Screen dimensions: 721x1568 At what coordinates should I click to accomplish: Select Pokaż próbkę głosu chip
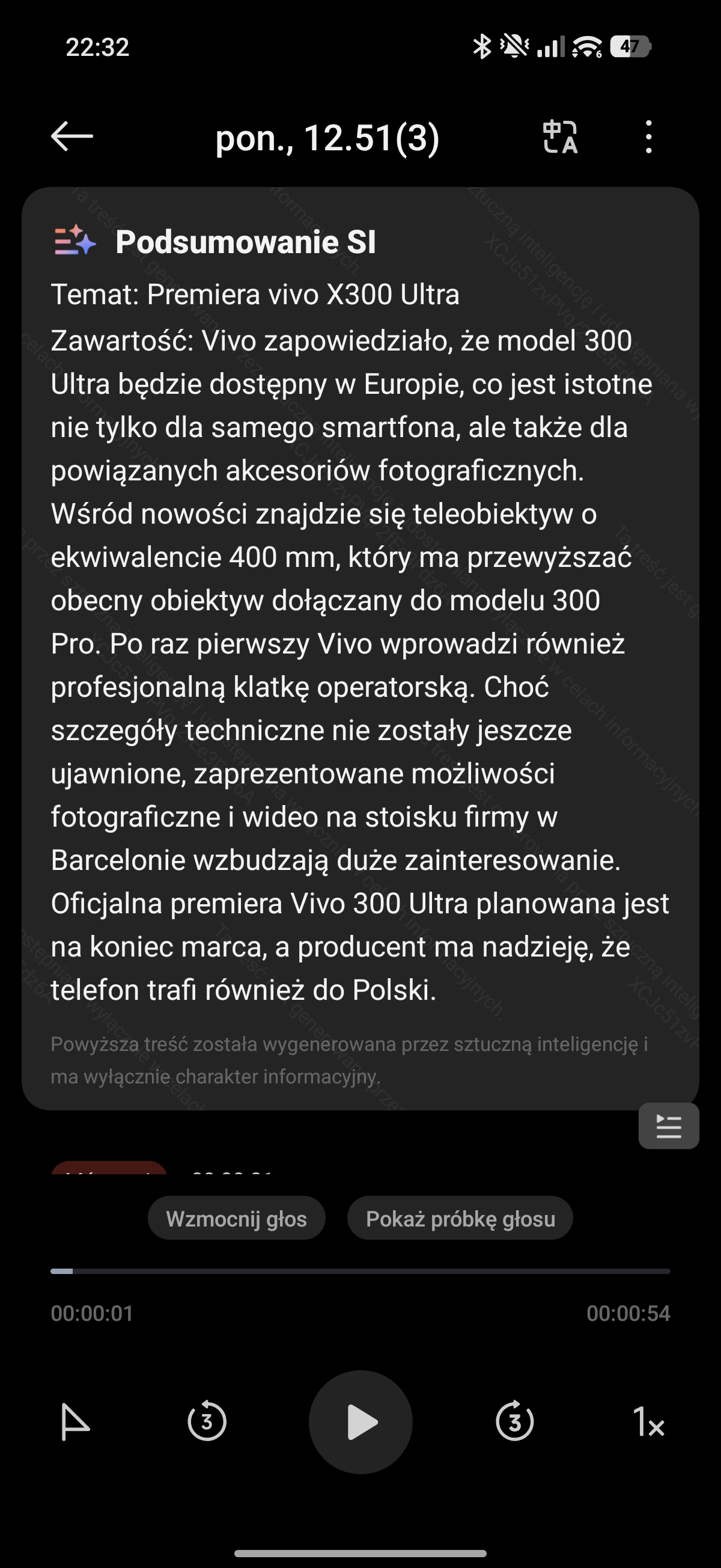[x=460, y=1218]
